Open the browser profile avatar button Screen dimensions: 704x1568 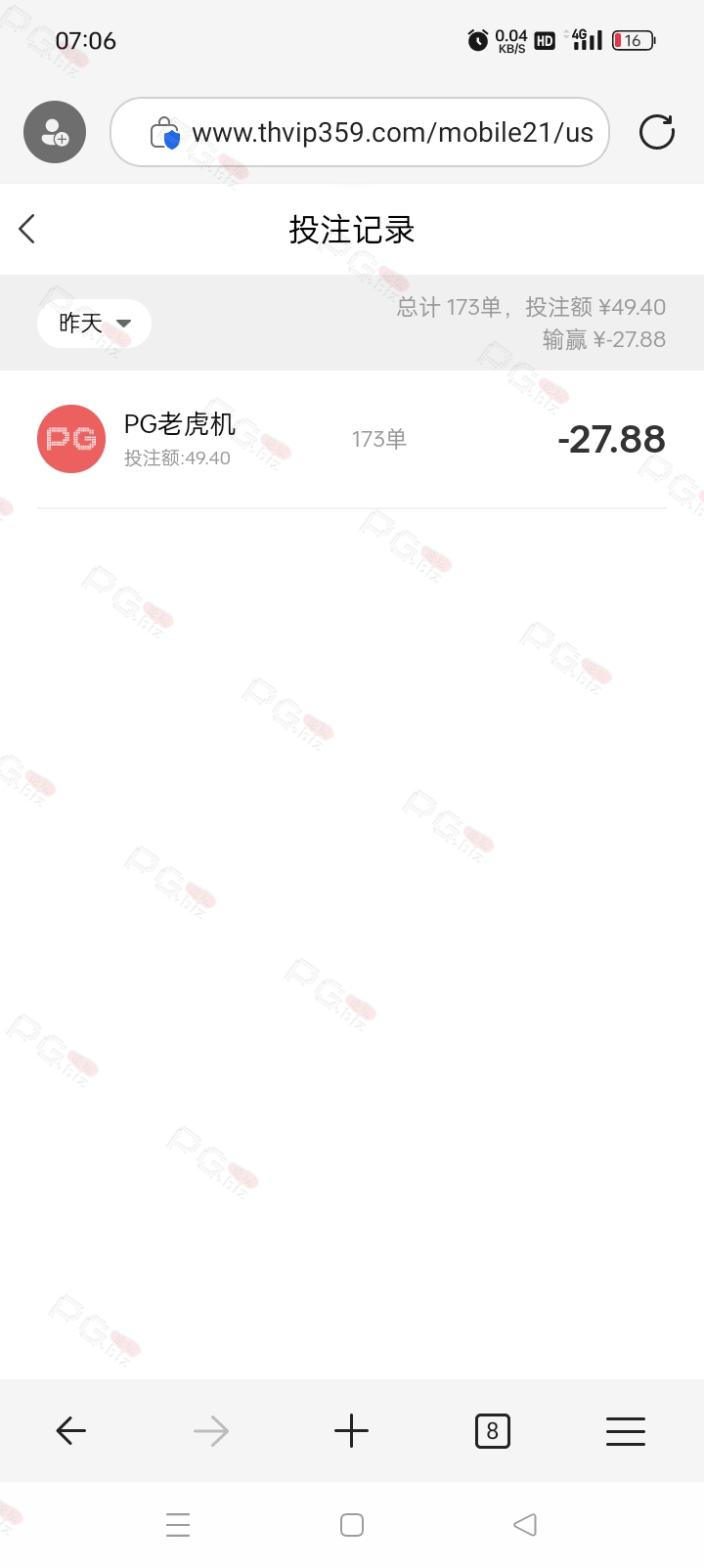[x=55, y=132]
